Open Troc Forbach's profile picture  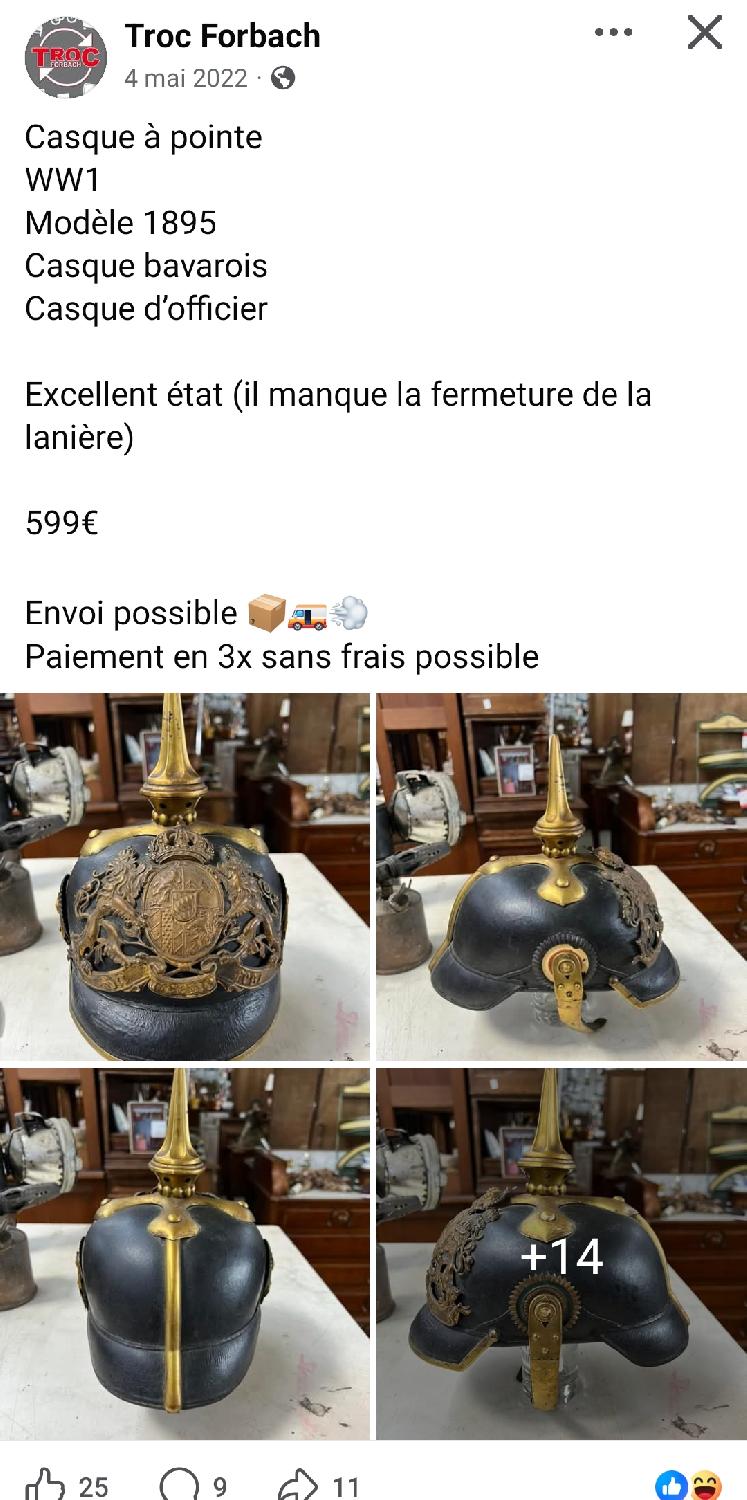(x=65, y=58)
